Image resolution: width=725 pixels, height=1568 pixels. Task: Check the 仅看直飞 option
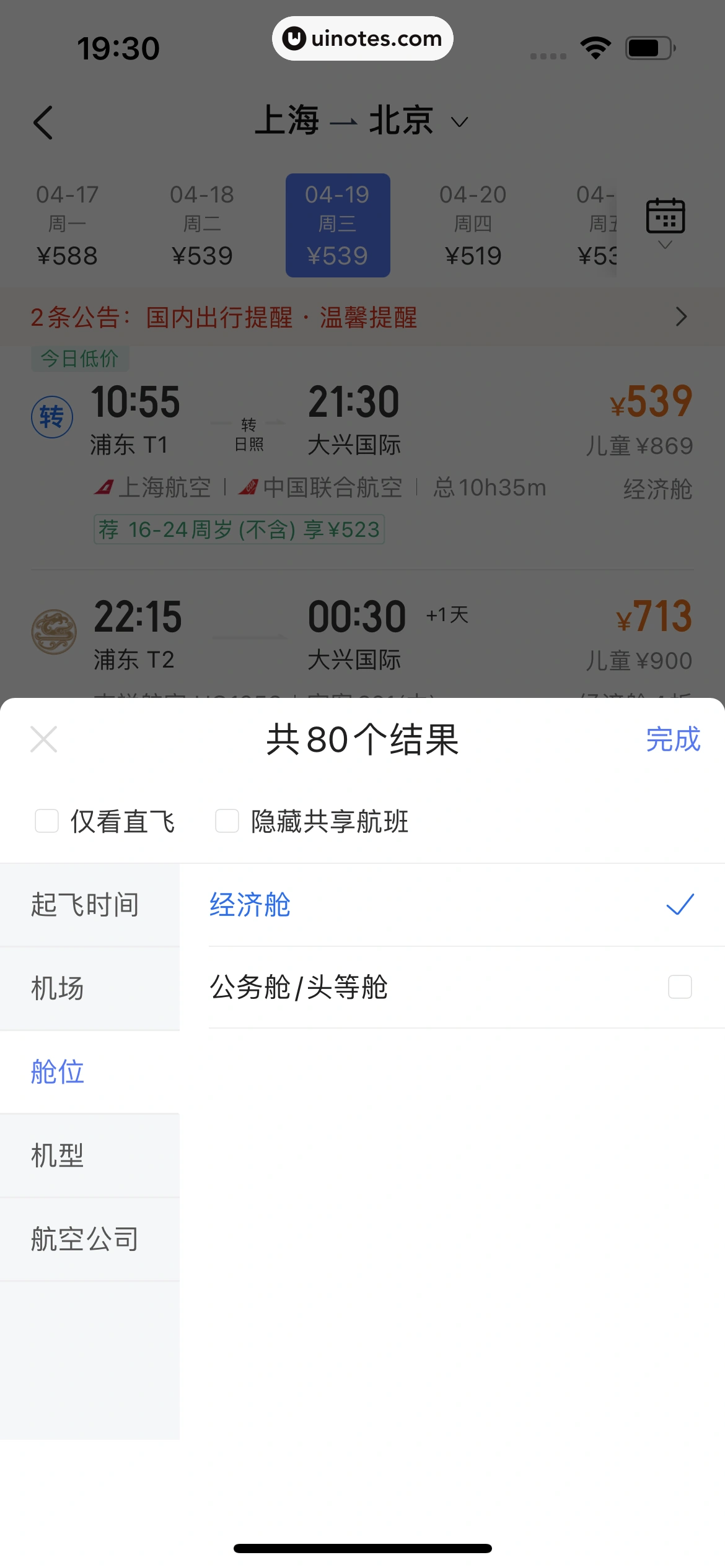47,821
